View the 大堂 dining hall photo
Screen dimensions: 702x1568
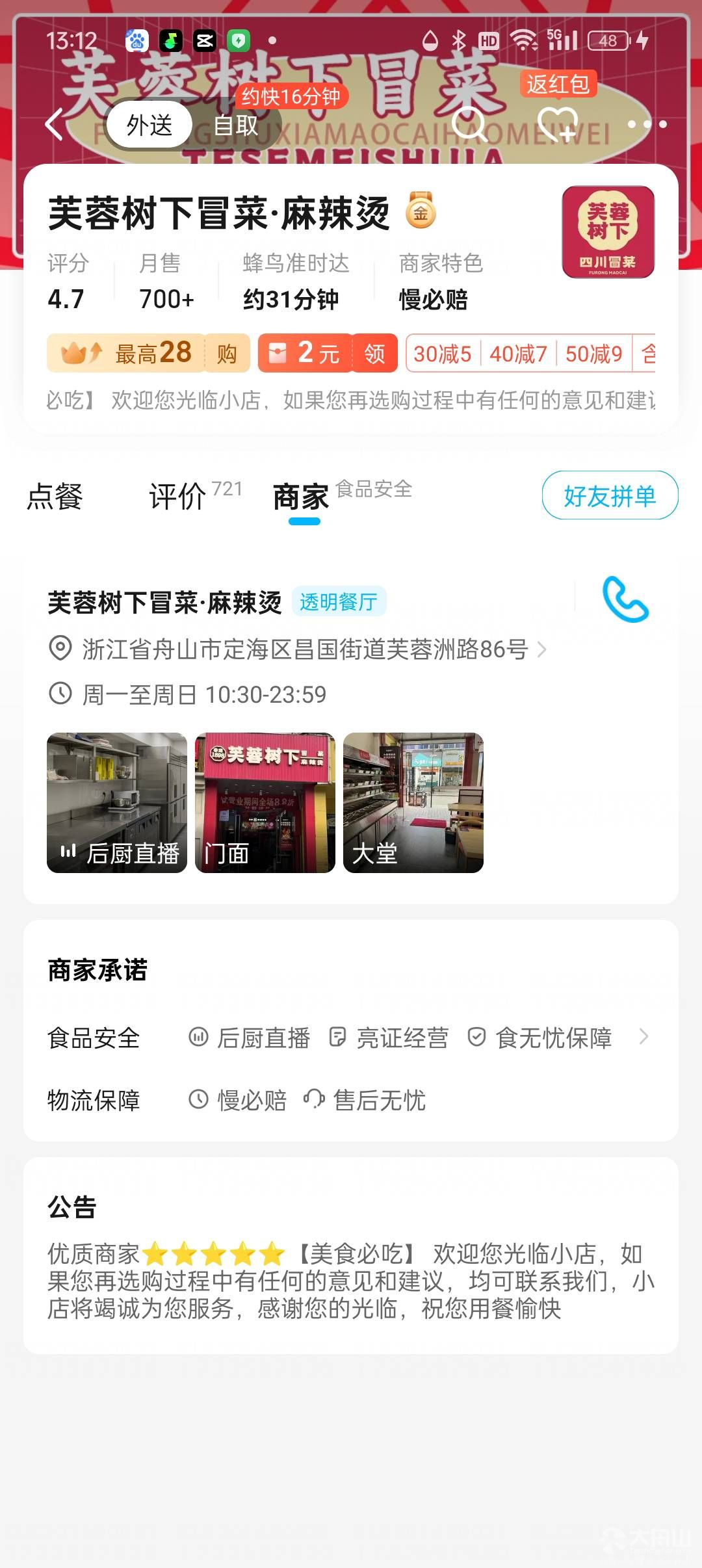(x=413, y=803)
